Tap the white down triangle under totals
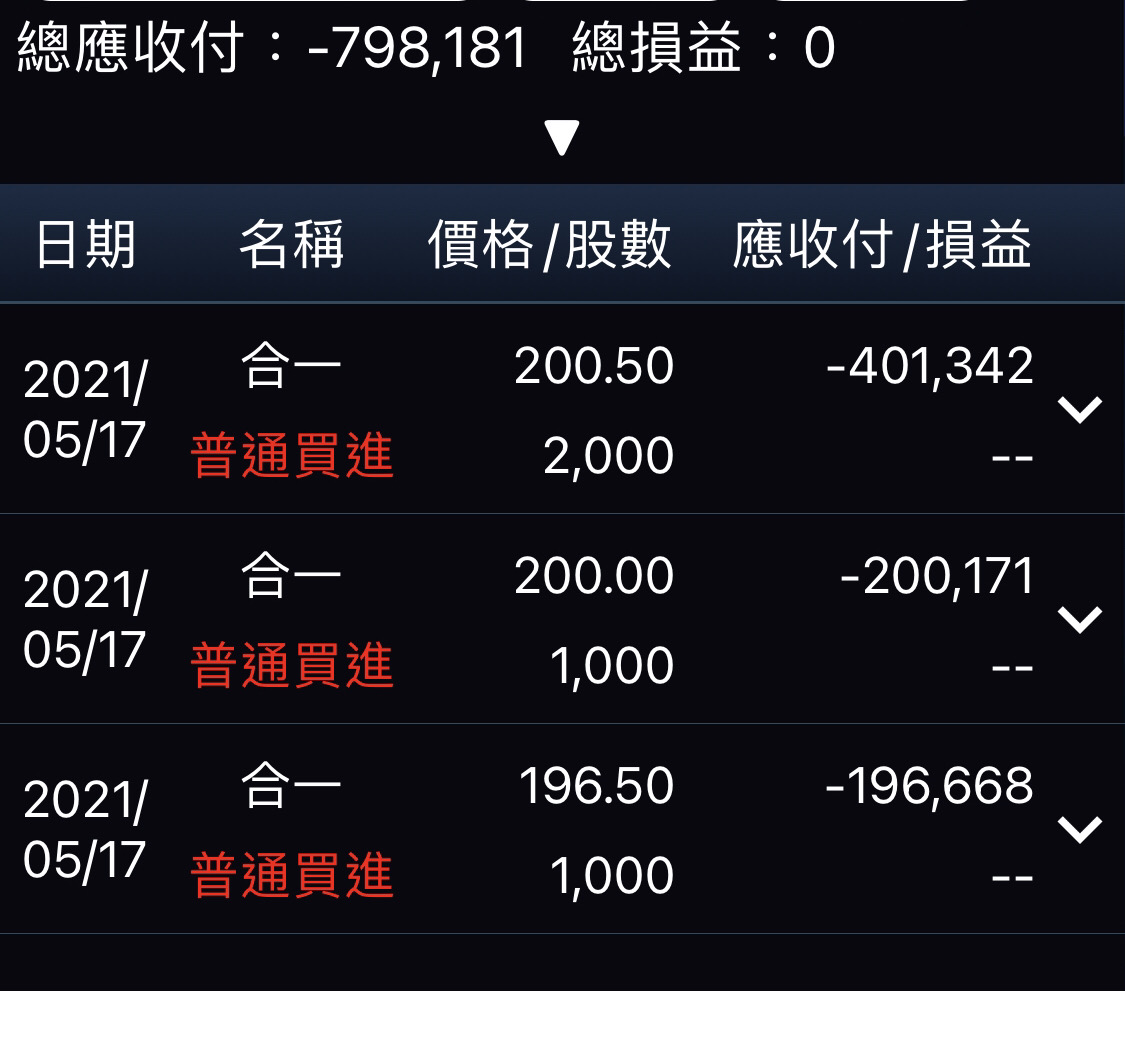This screenshot has width=1125, height=1039. [562, 138]
